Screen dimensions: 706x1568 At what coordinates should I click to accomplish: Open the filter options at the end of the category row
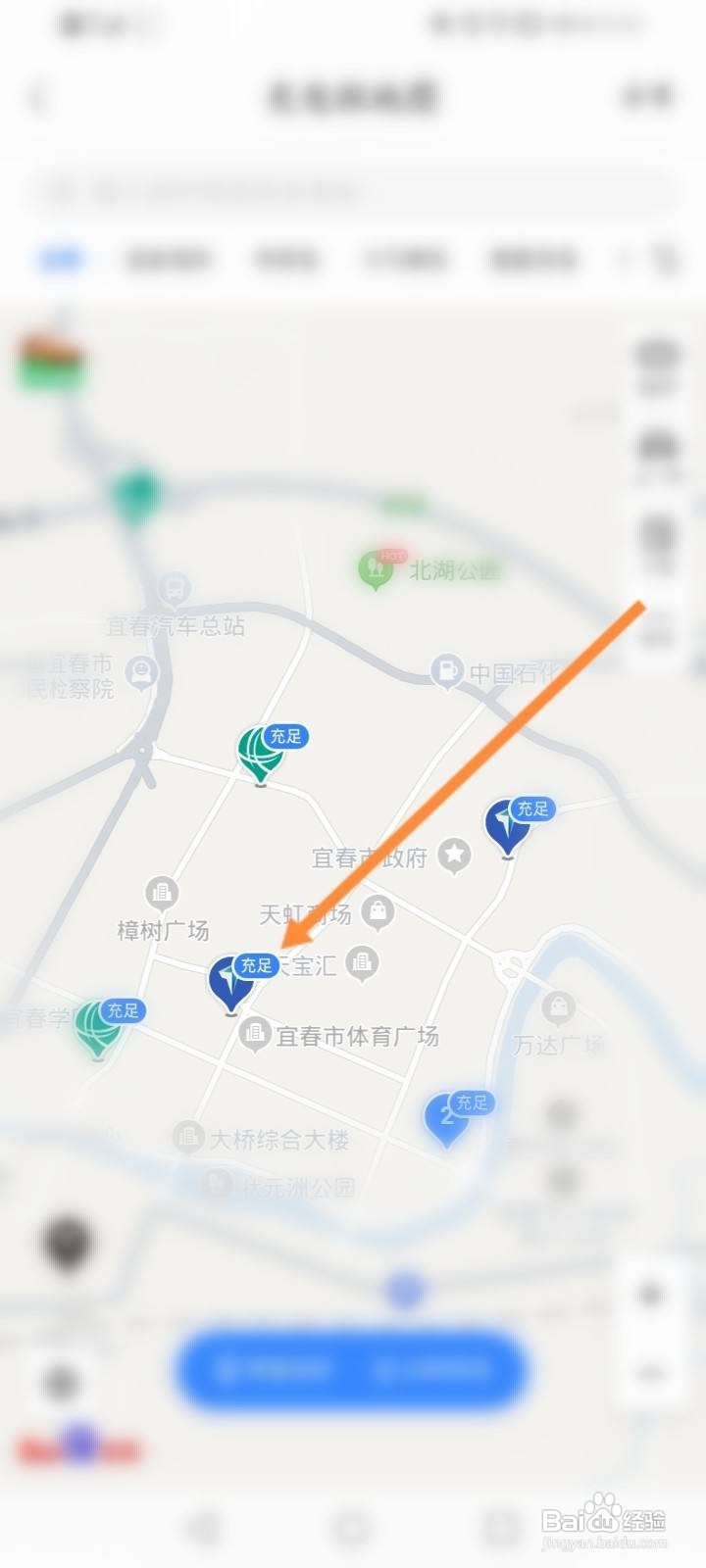664,257
